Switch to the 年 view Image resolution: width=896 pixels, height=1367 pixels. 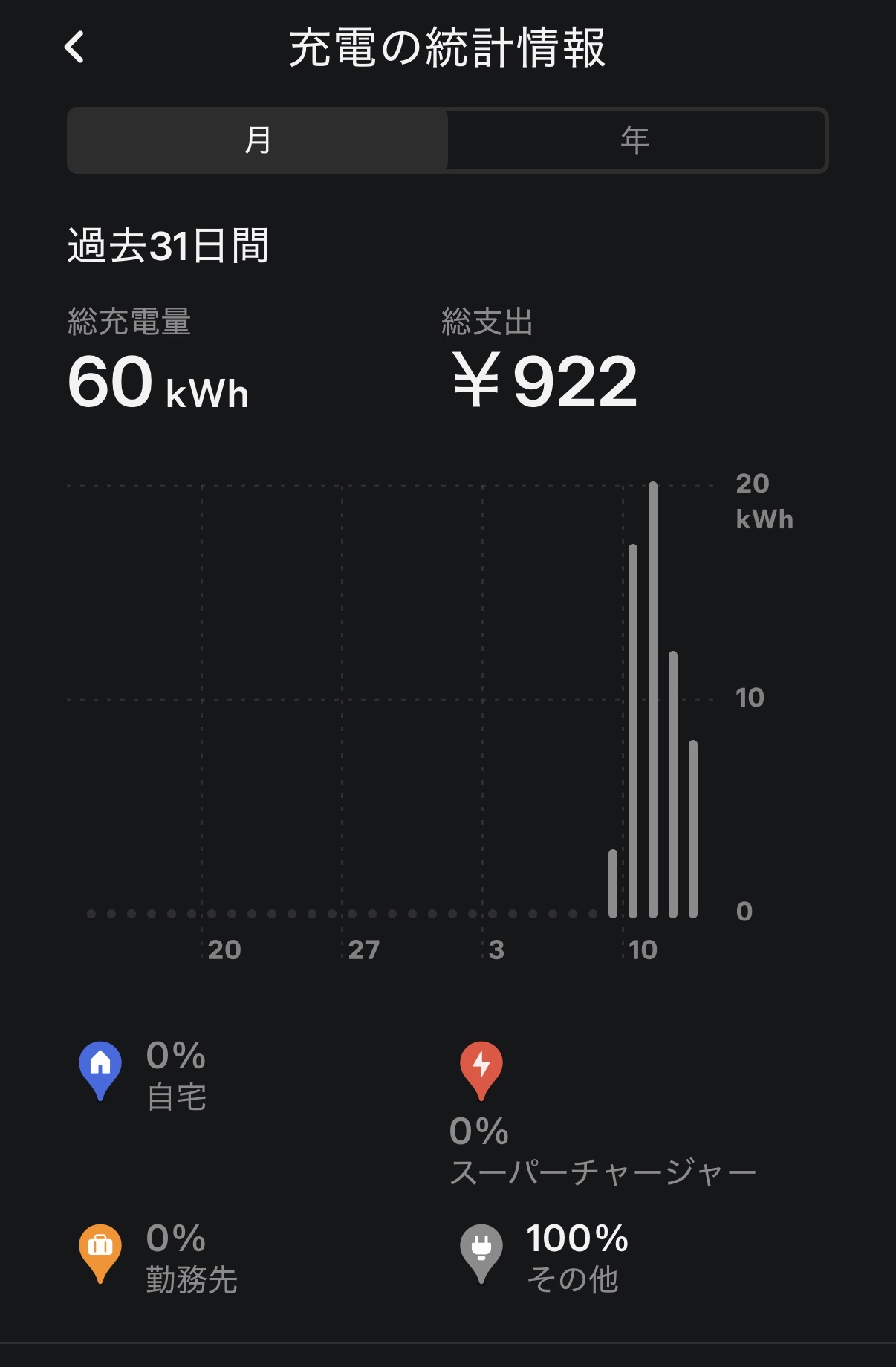(636, 140)
